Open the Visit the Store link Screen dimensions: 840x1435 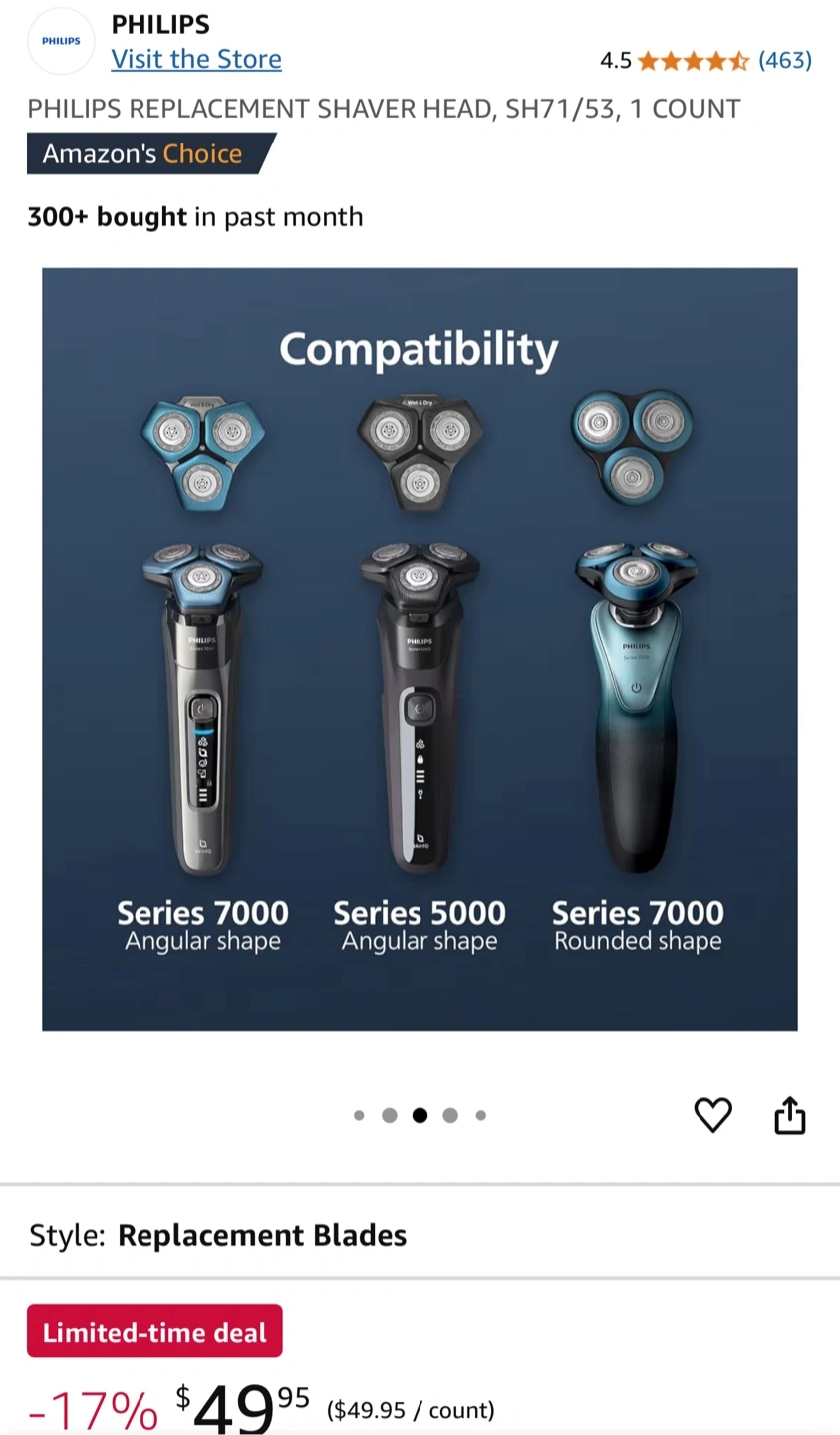(196, 59)
